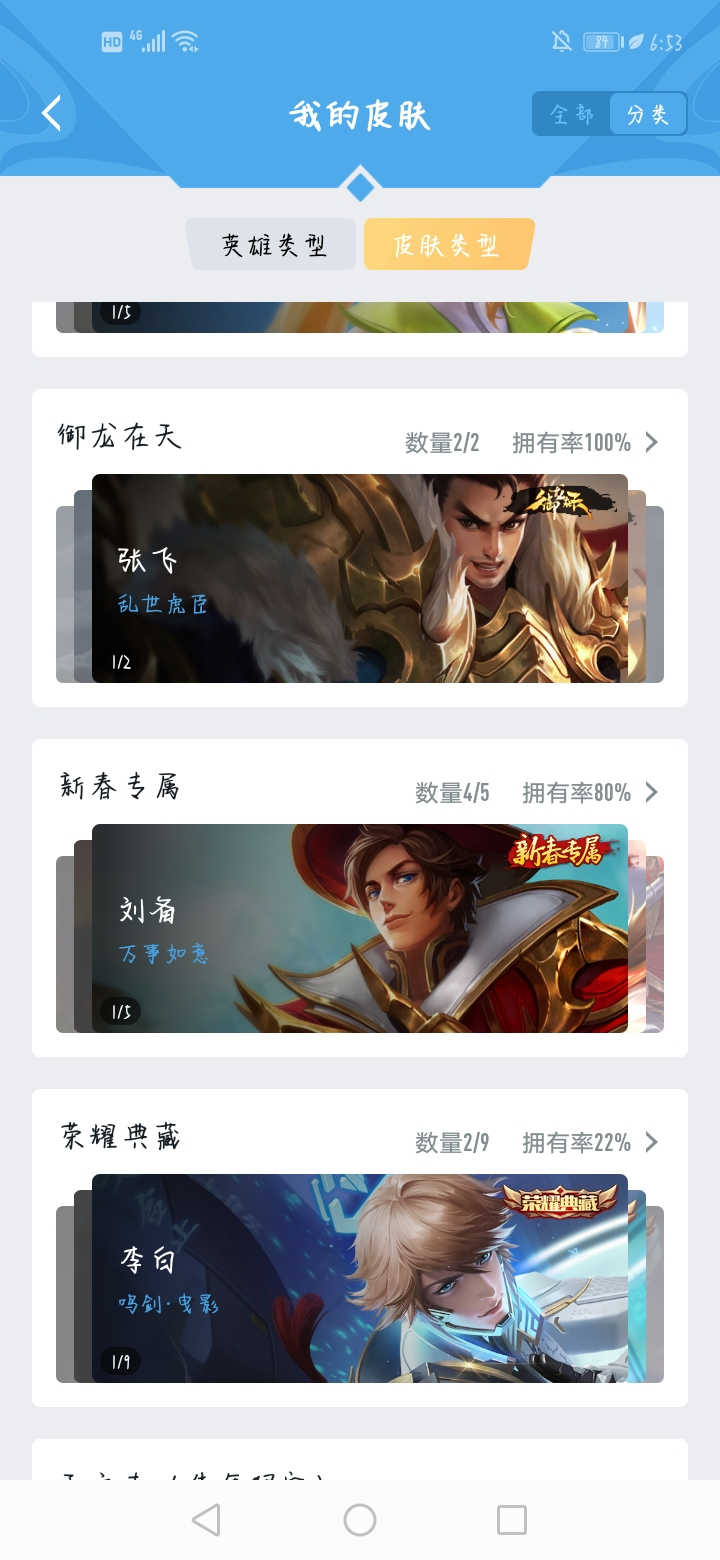
Task: Expand the 新春专属 category chevron
Action: pos(652,792)
